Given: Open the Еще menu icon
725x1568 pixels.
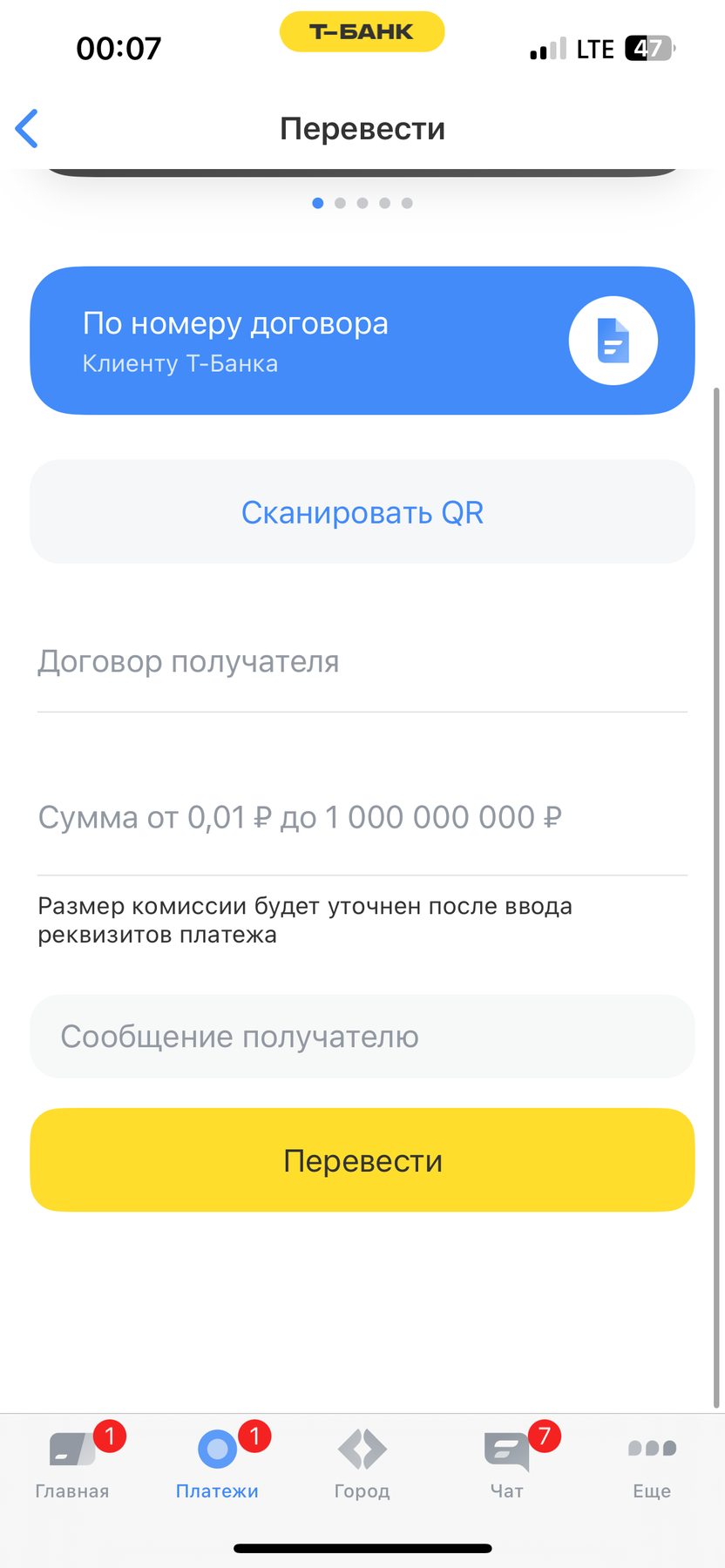Looking at the screenshot, I should [651, 1448].
